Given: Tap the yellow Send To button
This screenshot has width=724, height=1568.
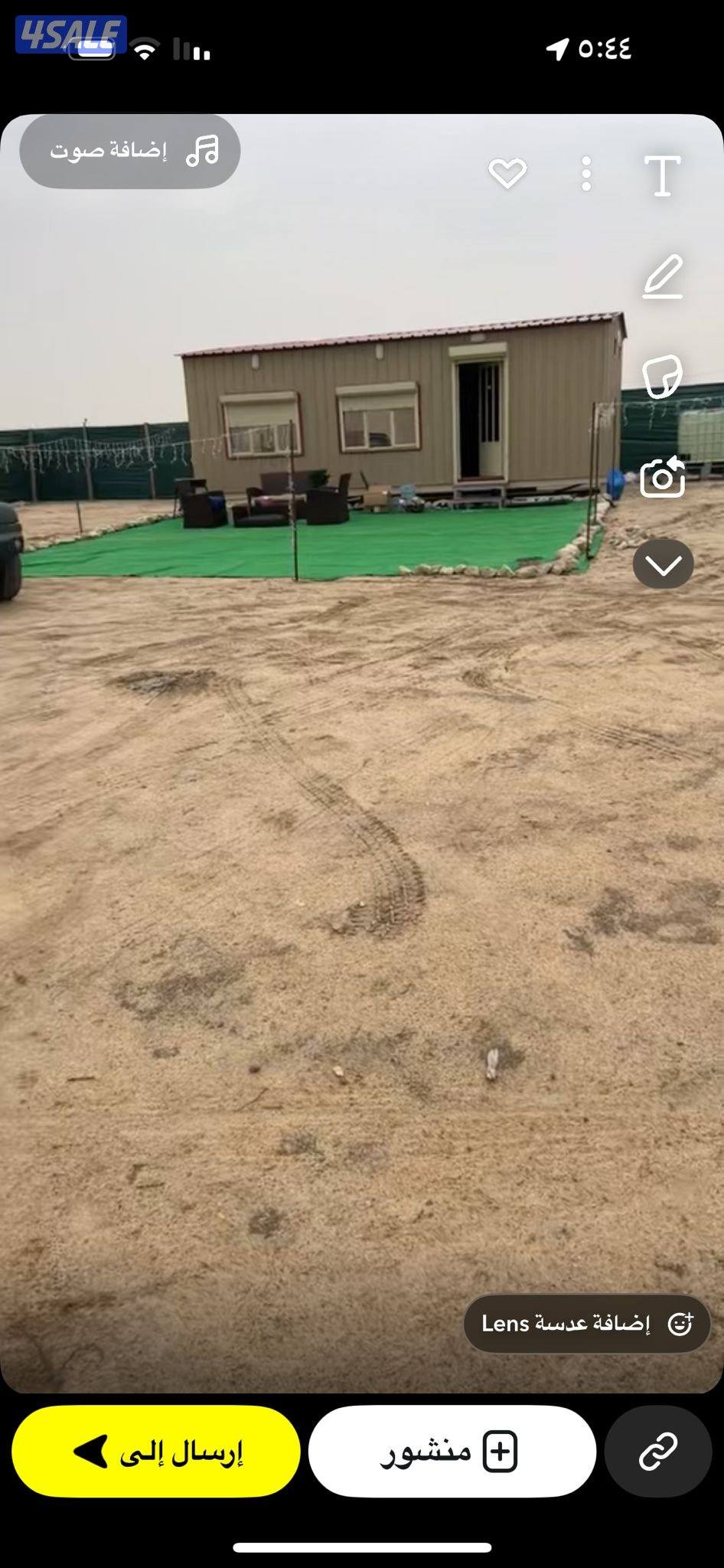Looking at the screenshot, I should click(x=156, y=1451).
